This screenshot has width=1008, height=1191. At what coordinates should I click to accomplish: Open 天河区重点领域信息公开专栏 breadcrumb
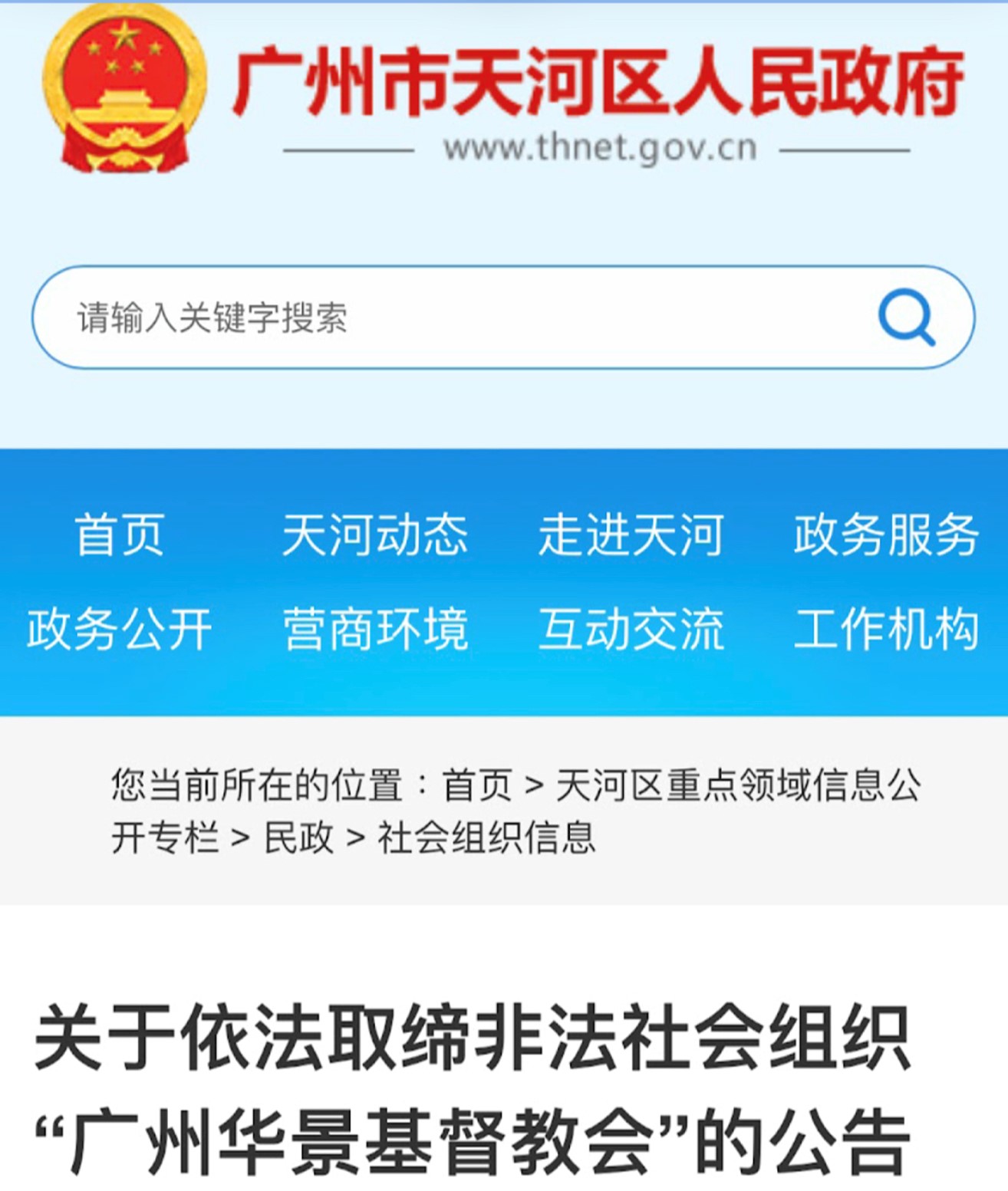(736, 785)
